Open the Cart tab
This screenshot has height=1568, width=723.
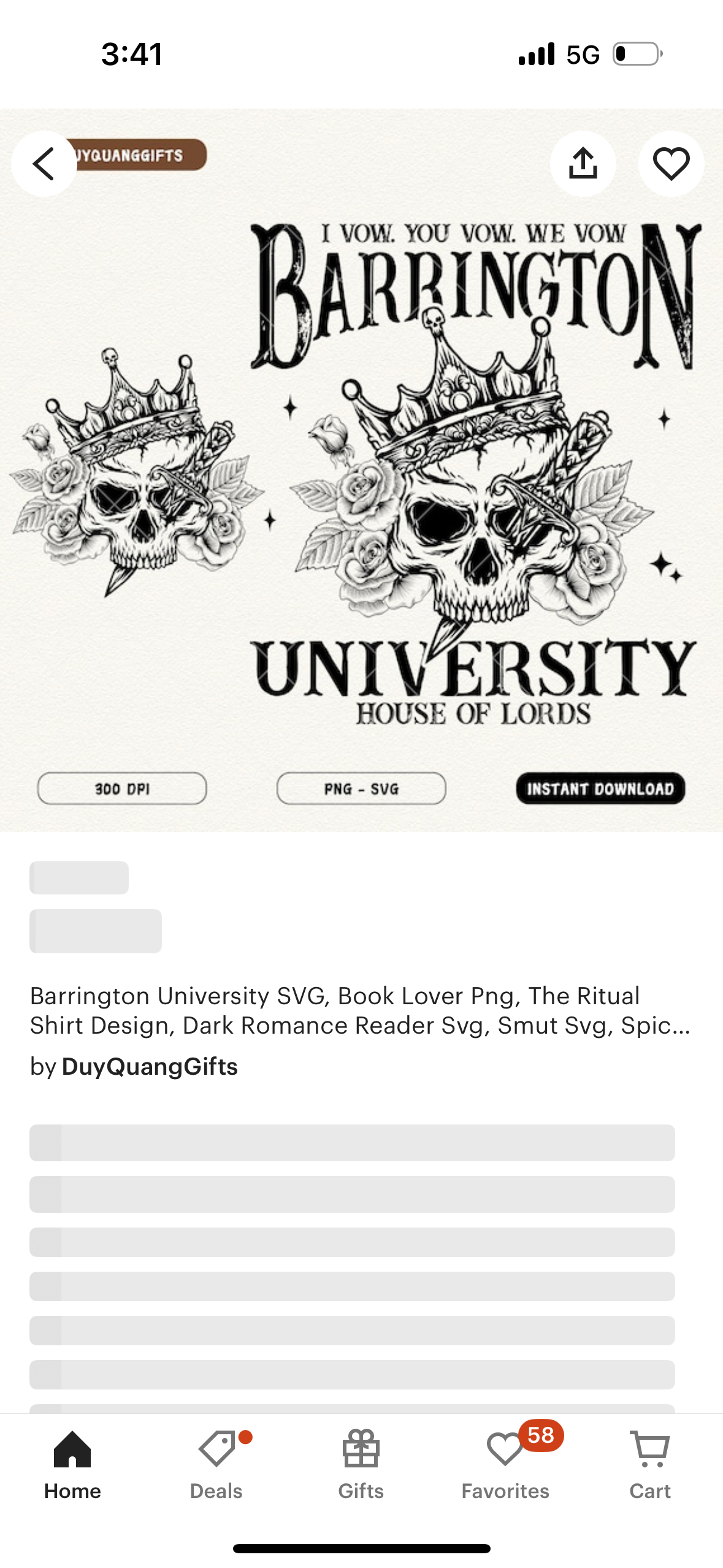tap(649, 1464)
